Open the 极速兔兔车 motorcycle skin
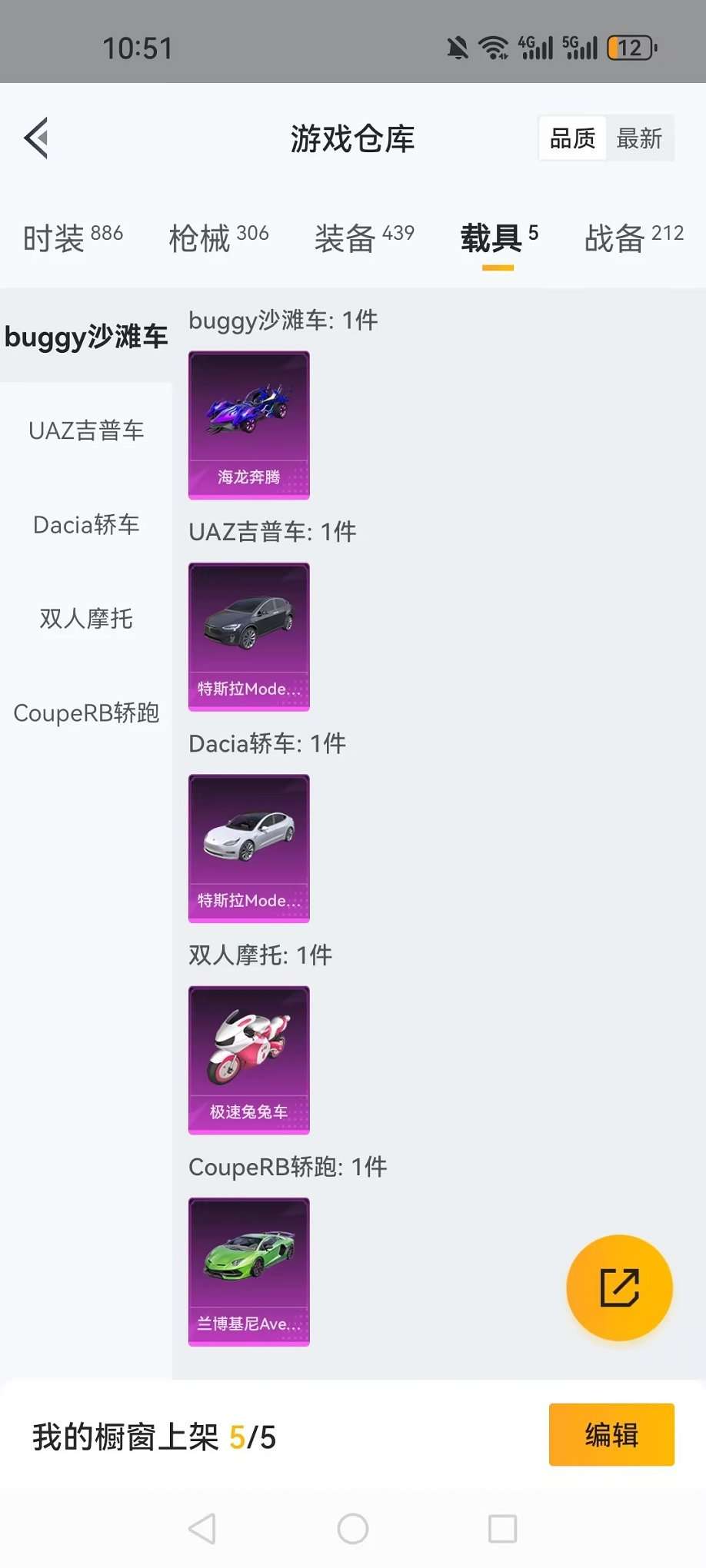 click(x=249, y=1060)
